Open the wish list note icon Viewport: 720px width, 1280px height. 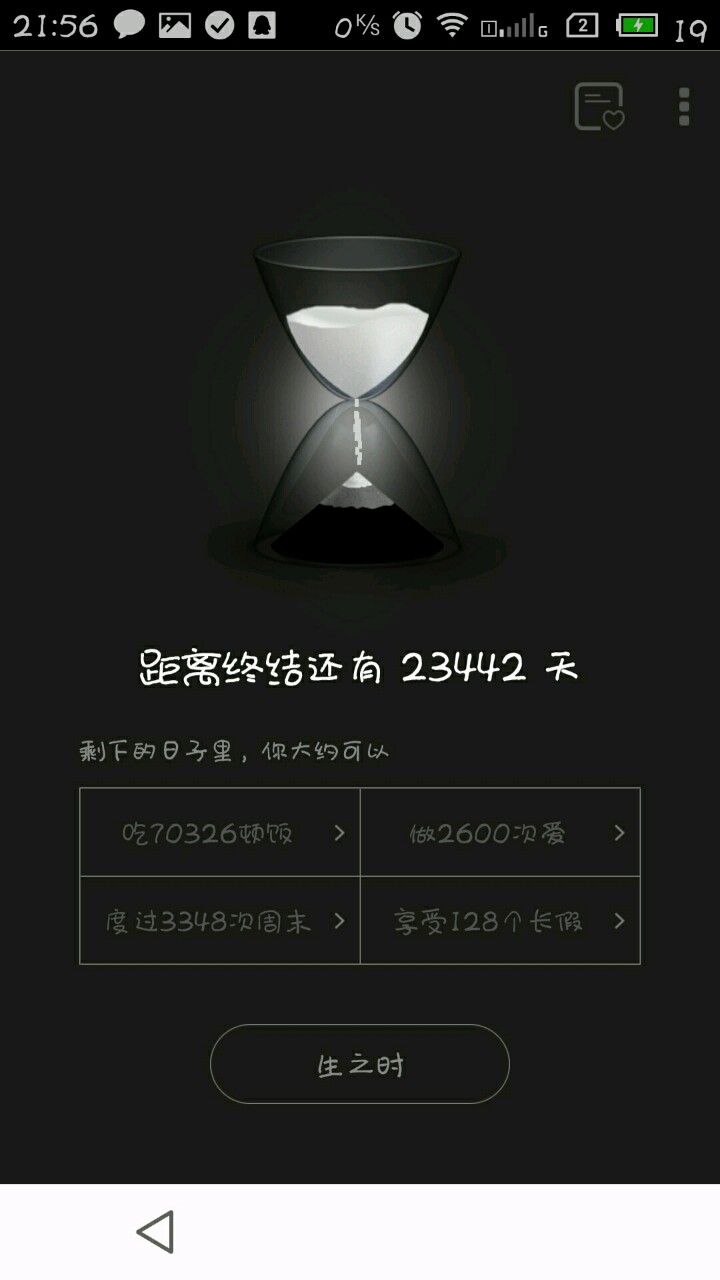tap(599, 106)
